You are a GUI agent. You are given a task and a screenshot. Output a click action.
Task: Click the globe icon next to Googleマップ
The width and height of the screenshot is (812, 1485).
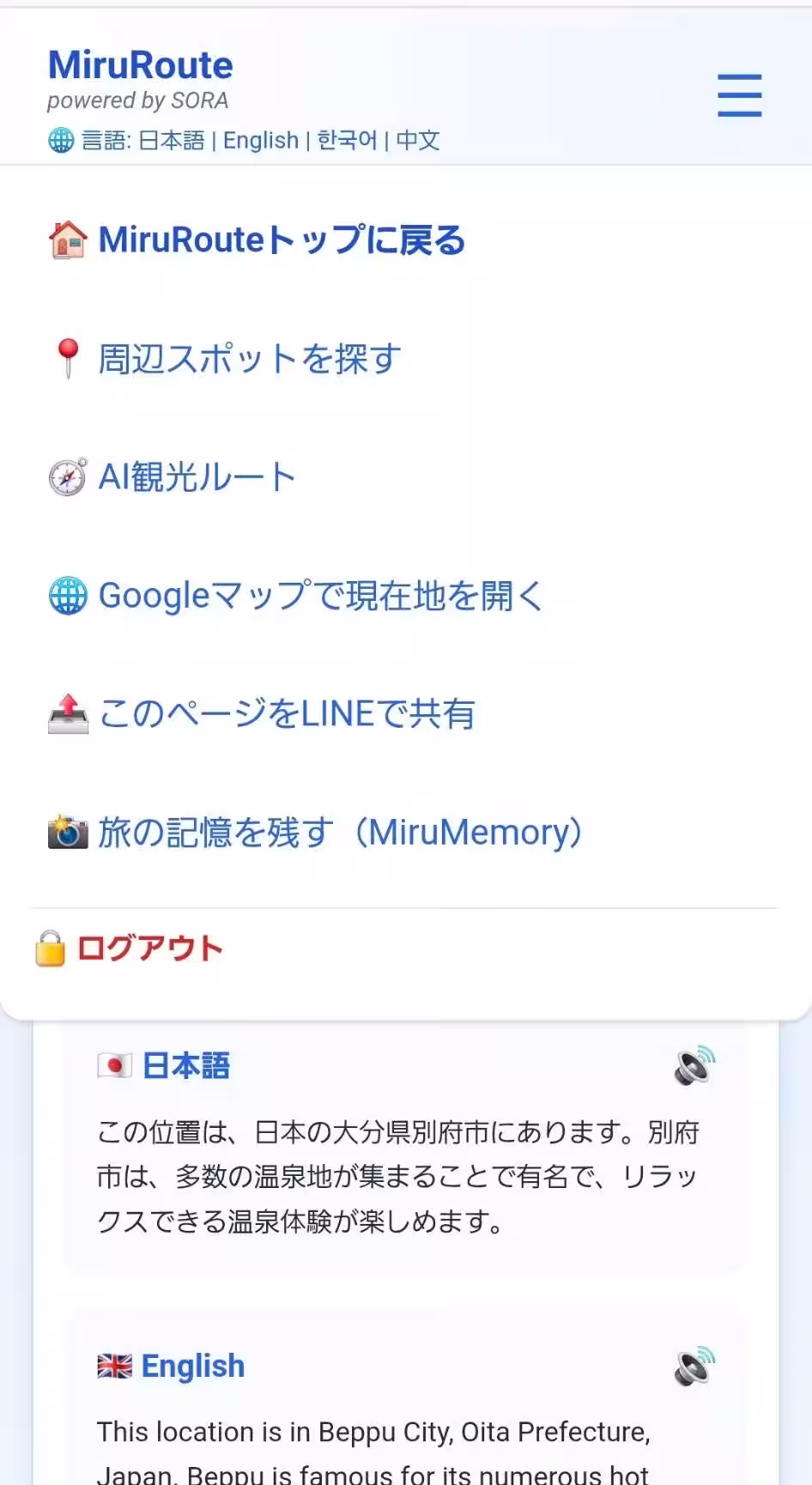[x=69, y=594]
